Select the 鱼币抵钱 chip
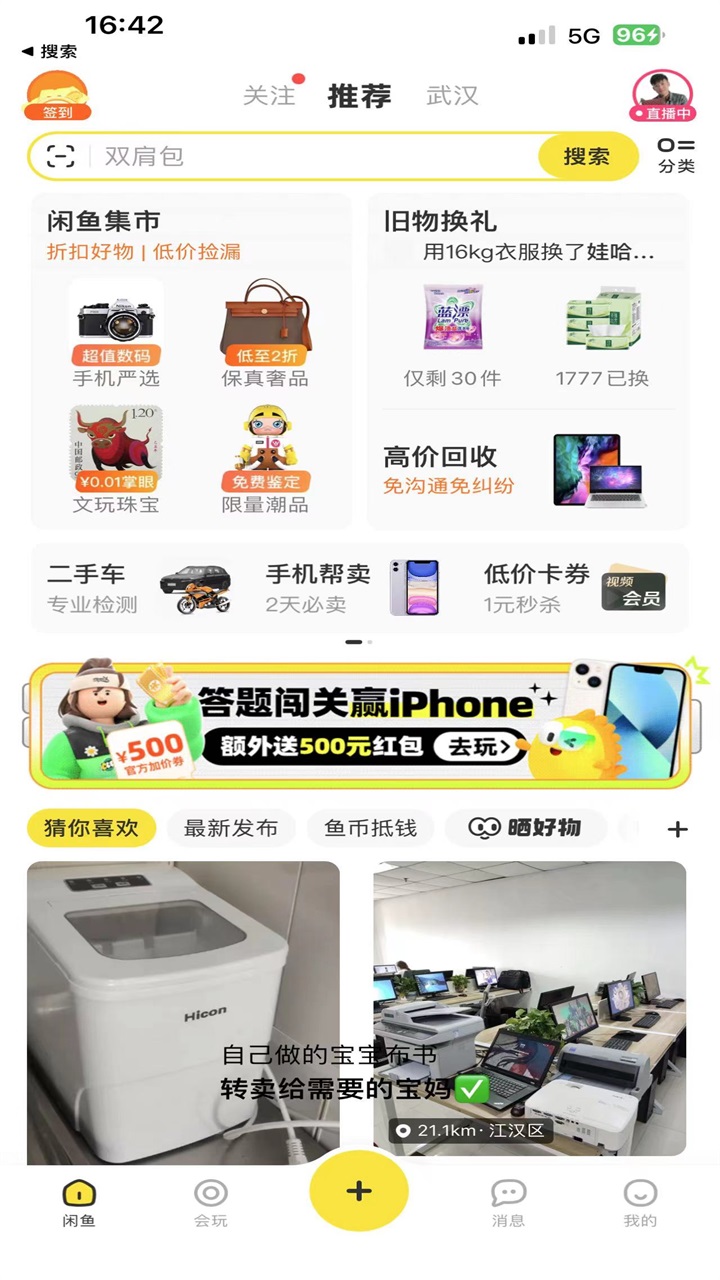 [371, 828]
